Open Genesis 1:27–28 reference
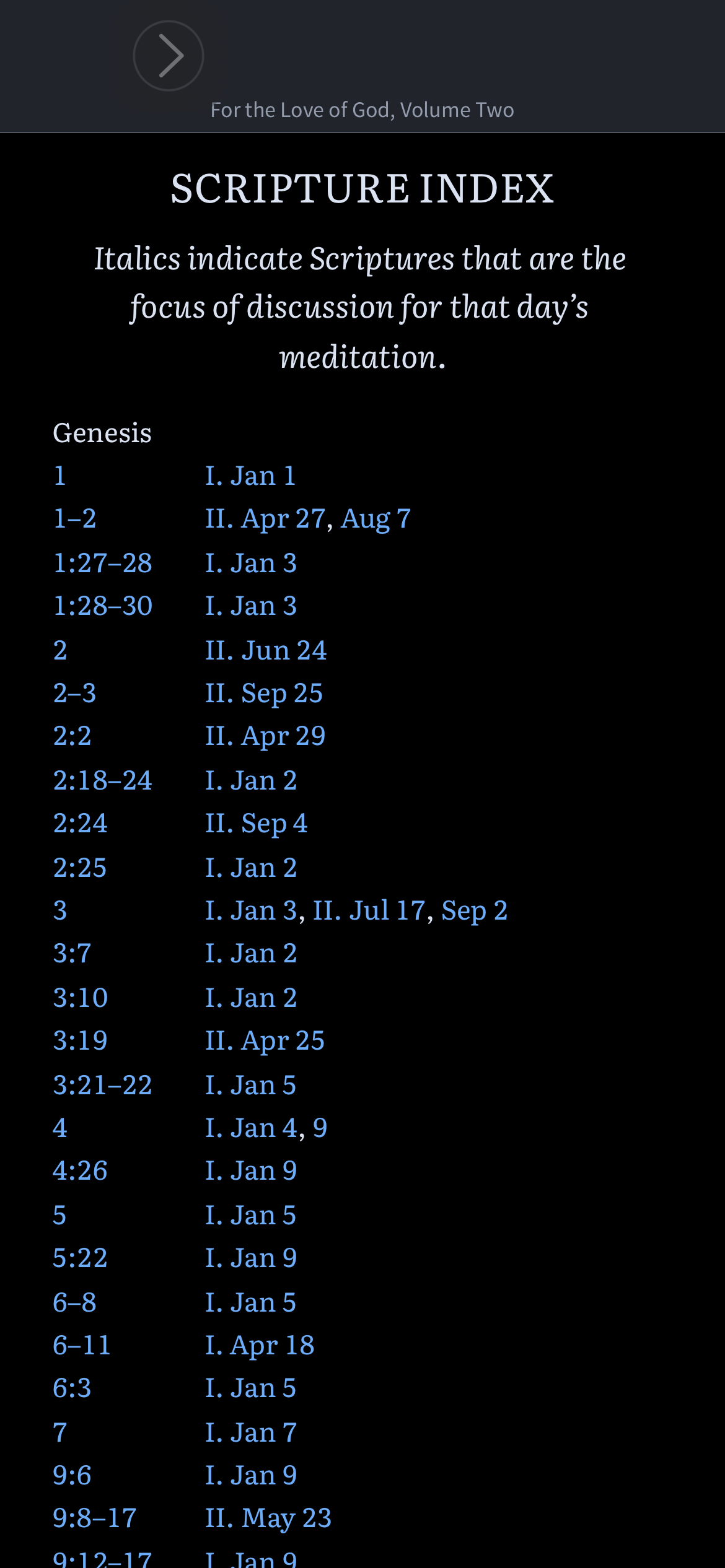Screen dimensions: 725x1568 [103, 563]
